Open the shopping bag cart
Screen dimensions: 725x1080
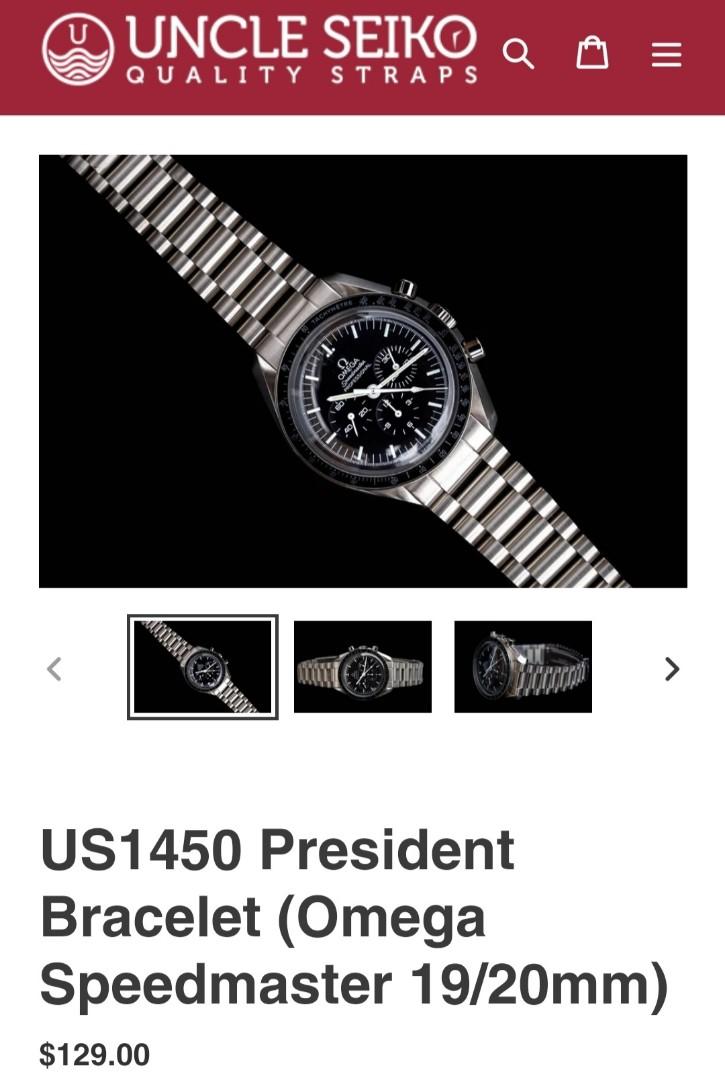[592, 52]
